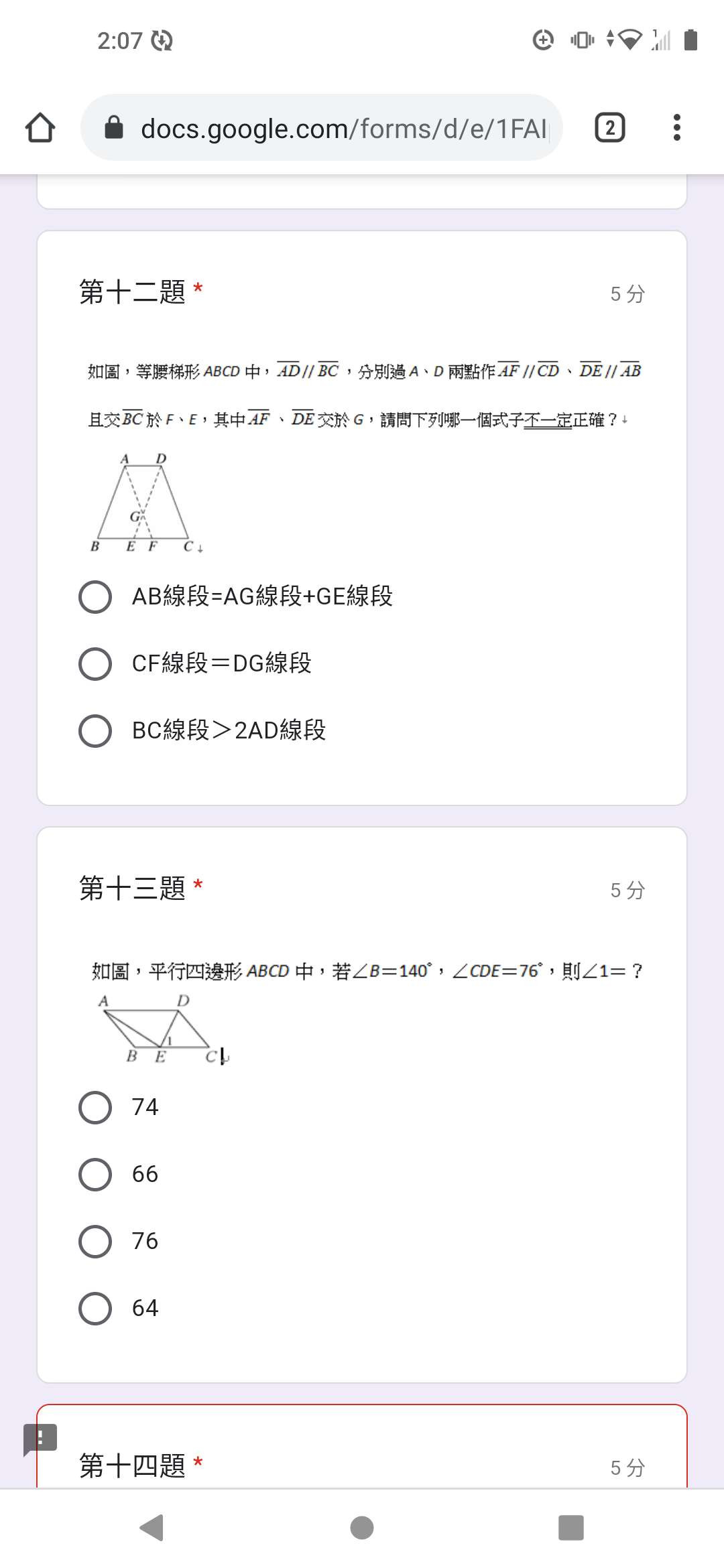Tap the docs.google.com address bar
This screenshot has width=724, height=1568.
pyautogui.click(x=322, y=127)
